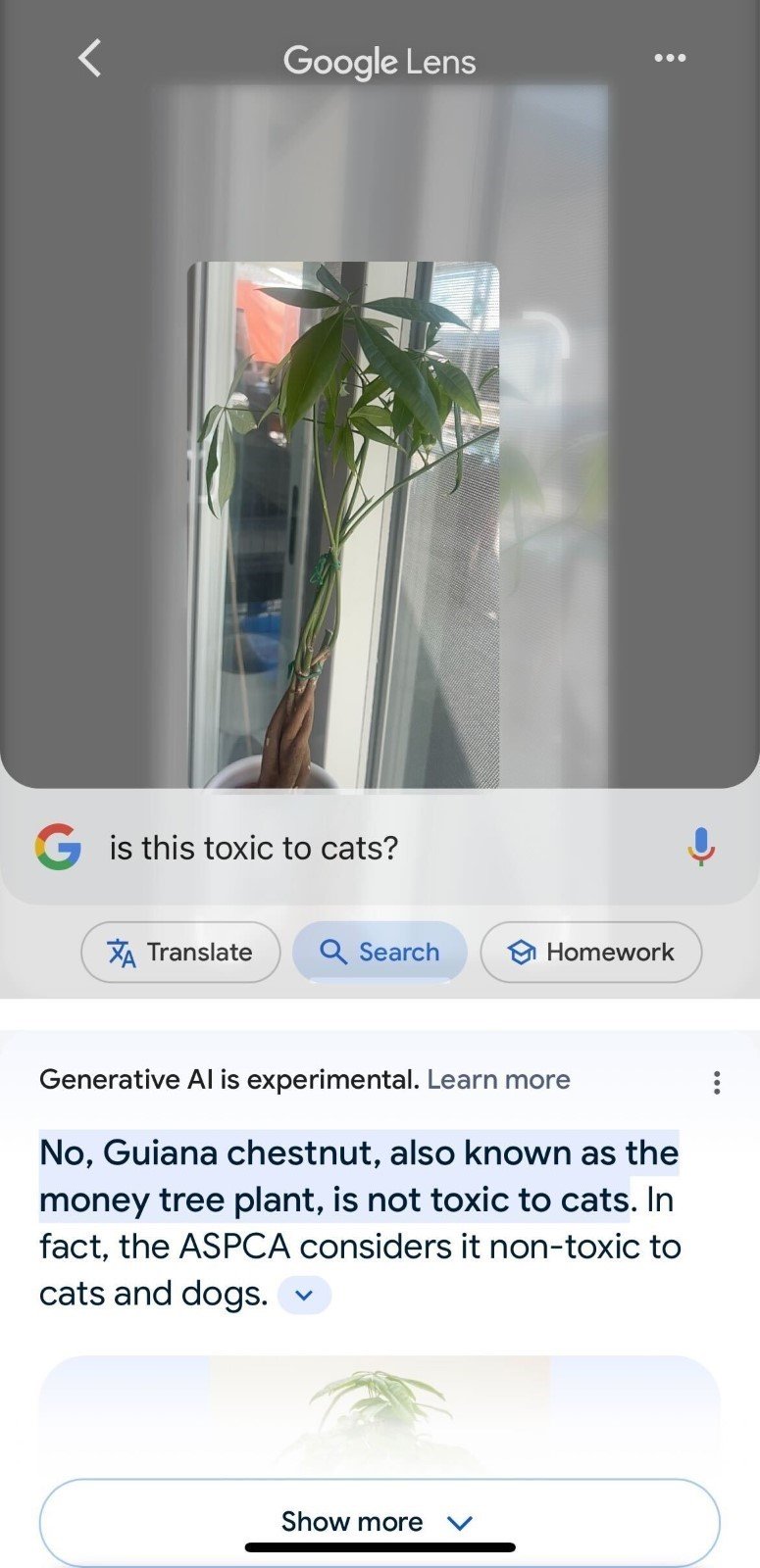Select the Search mode chip

380,952
